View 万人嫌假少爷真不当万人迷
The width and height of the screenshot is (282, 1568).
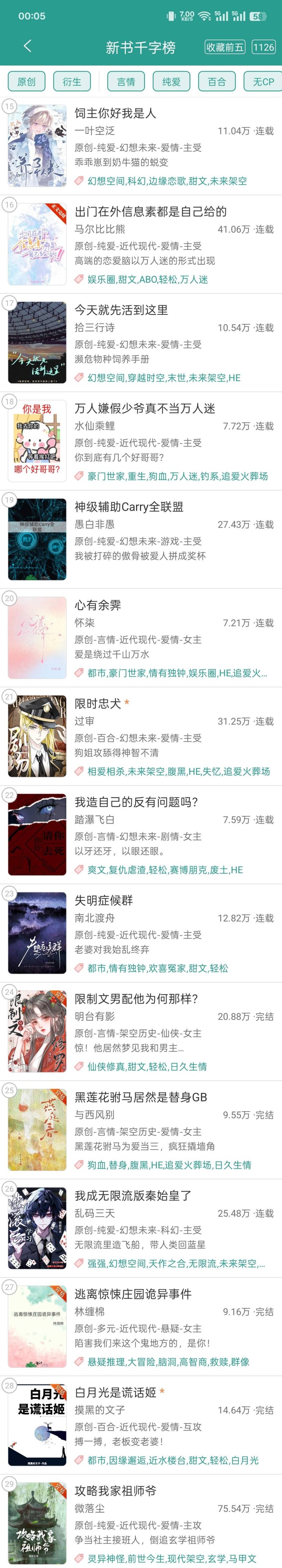145,408
